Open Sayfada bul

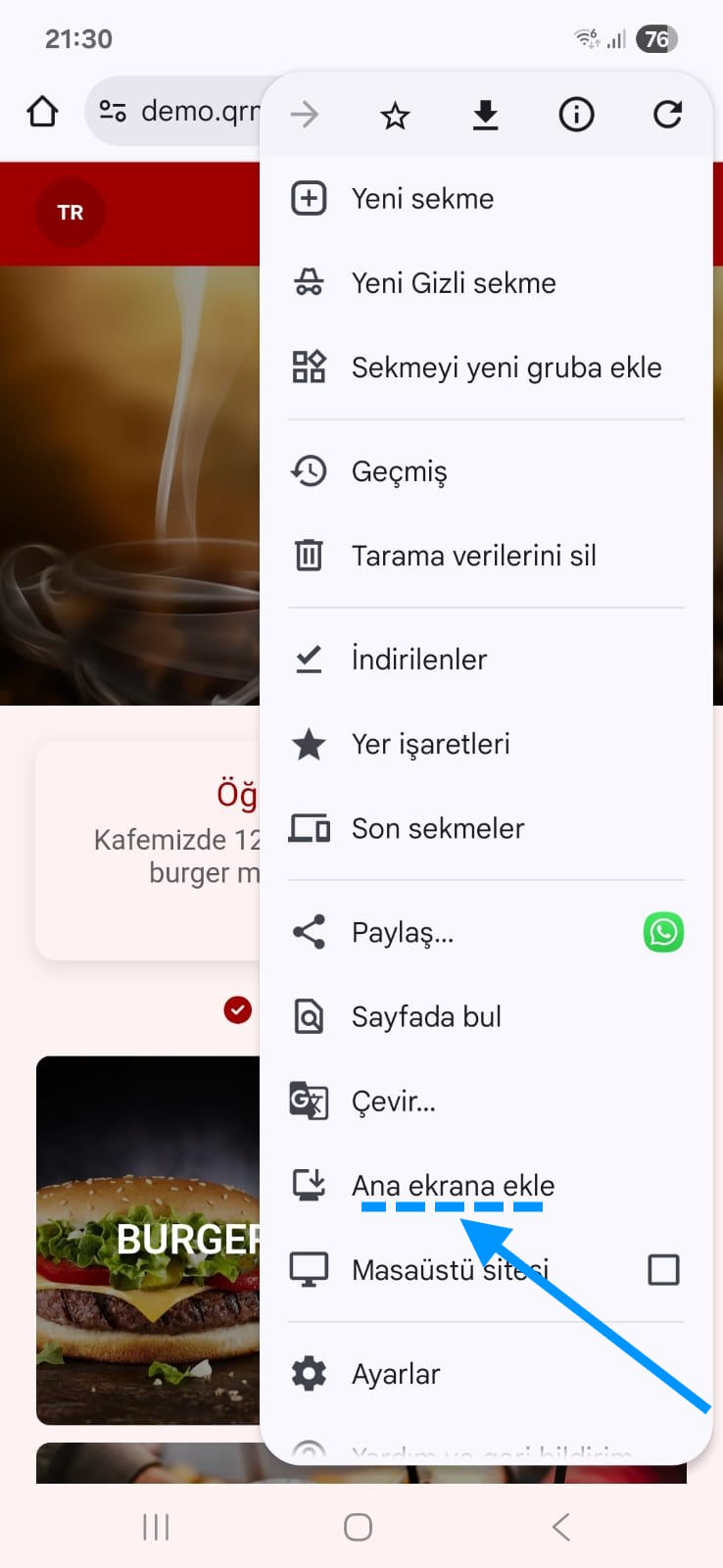pos(426,1016)
